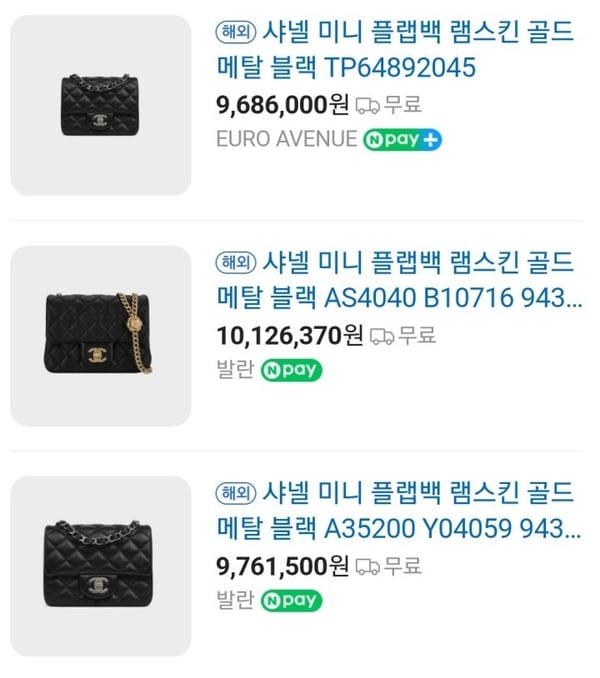Open the AS4040 B10716 Chanel bag listing

(x=397, y=280)
